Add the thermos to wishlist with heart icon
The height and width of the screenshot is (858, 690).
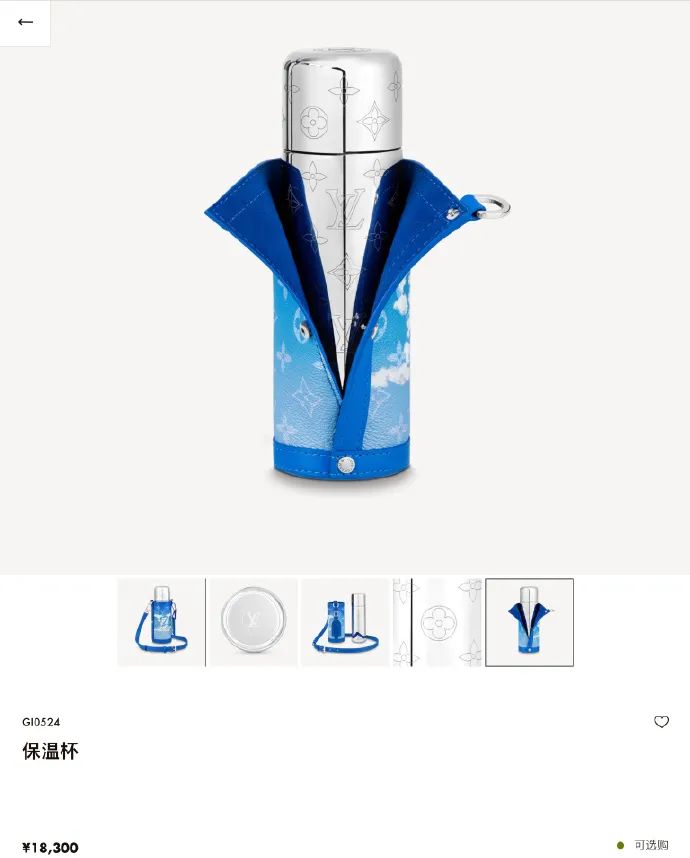pyautogui.click(x=661, y=722)
